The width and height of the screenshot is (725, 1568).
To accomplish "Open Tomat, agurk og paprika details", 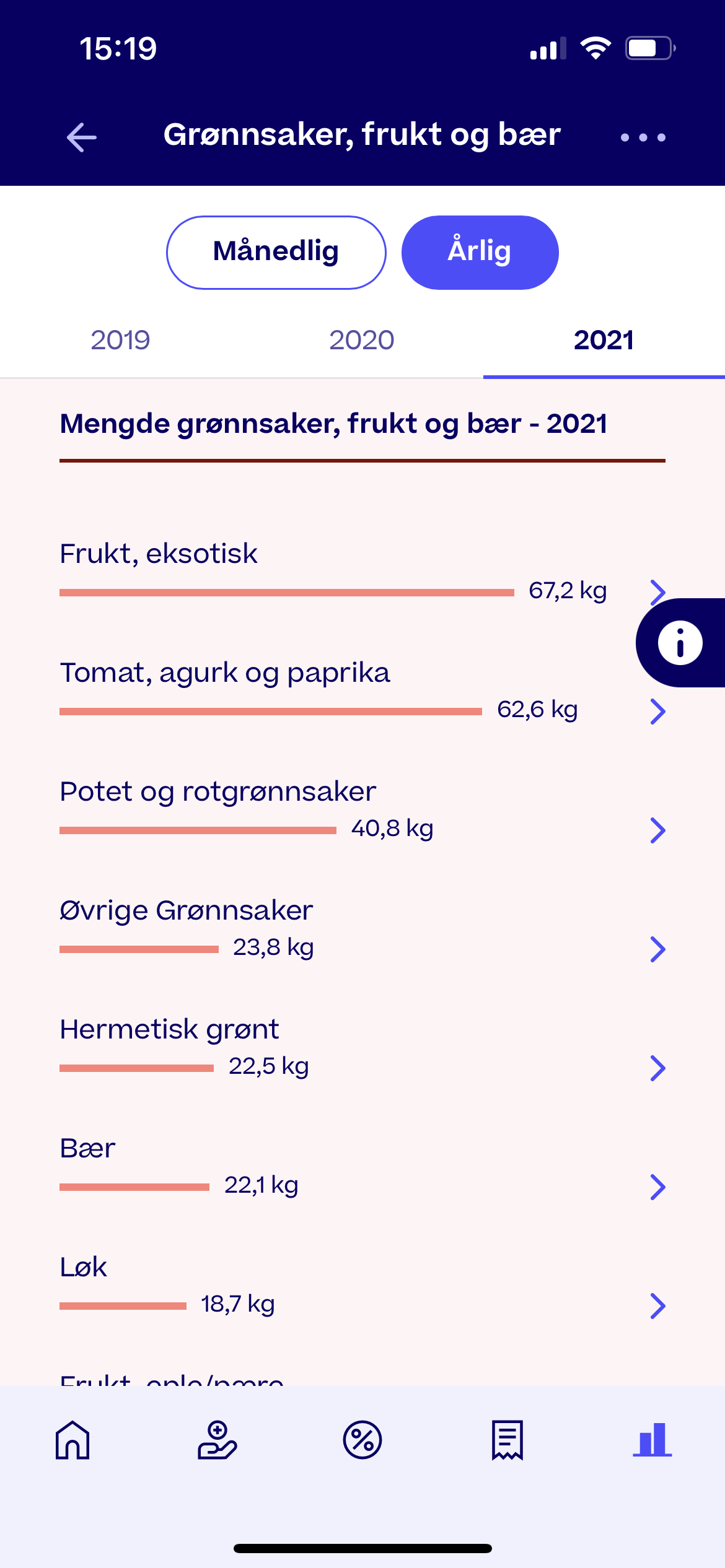I will pos(657,711).
